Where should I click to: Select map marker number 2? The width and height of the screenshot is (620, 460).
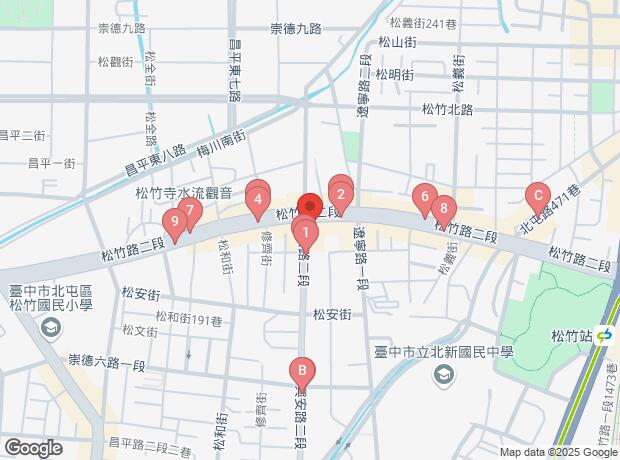pyautogui.click(x=341, y=194)
